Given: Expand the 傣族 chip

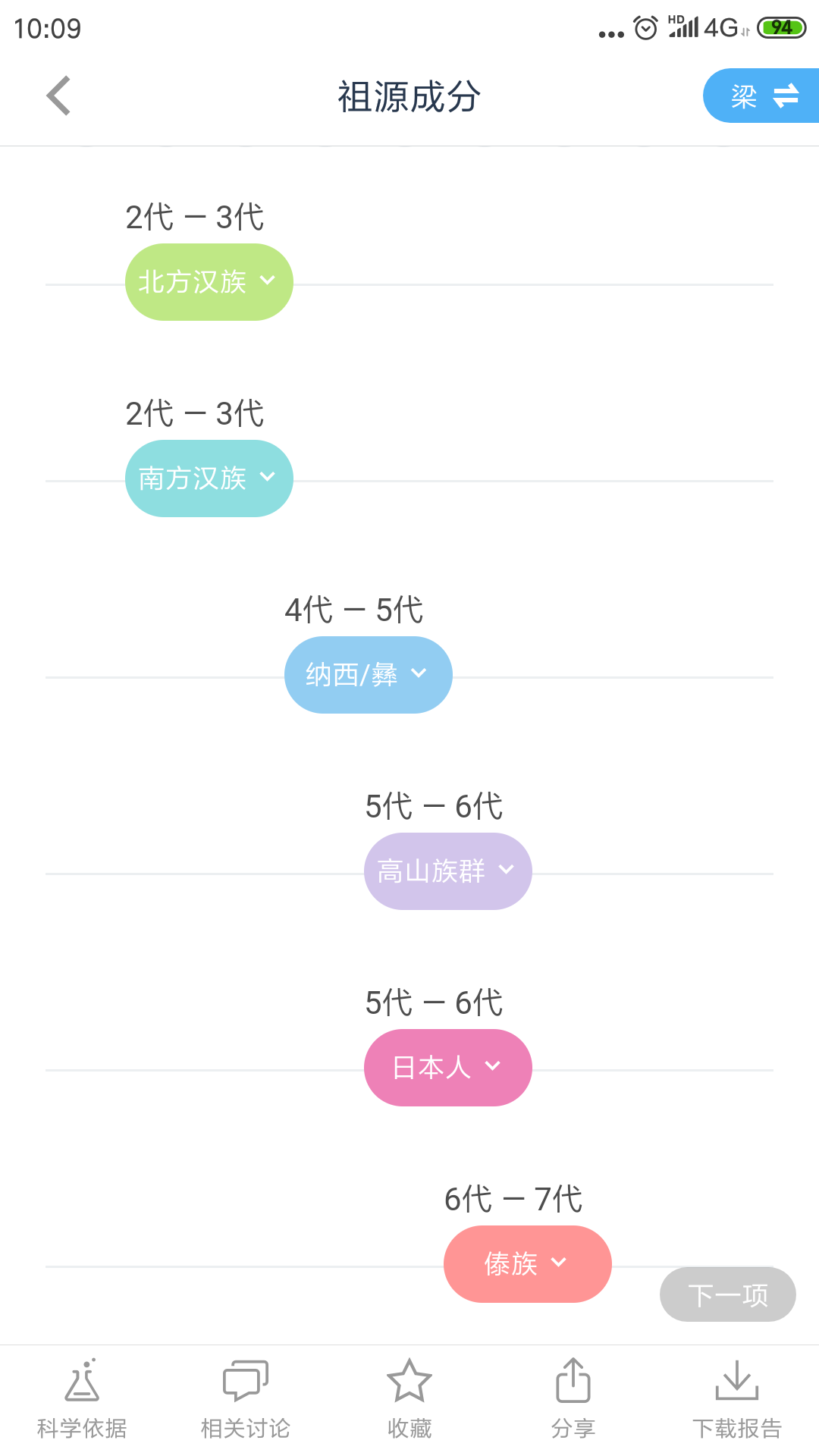Looking at the screenshot, I should pyautogui.click(x=528, y=1264).
